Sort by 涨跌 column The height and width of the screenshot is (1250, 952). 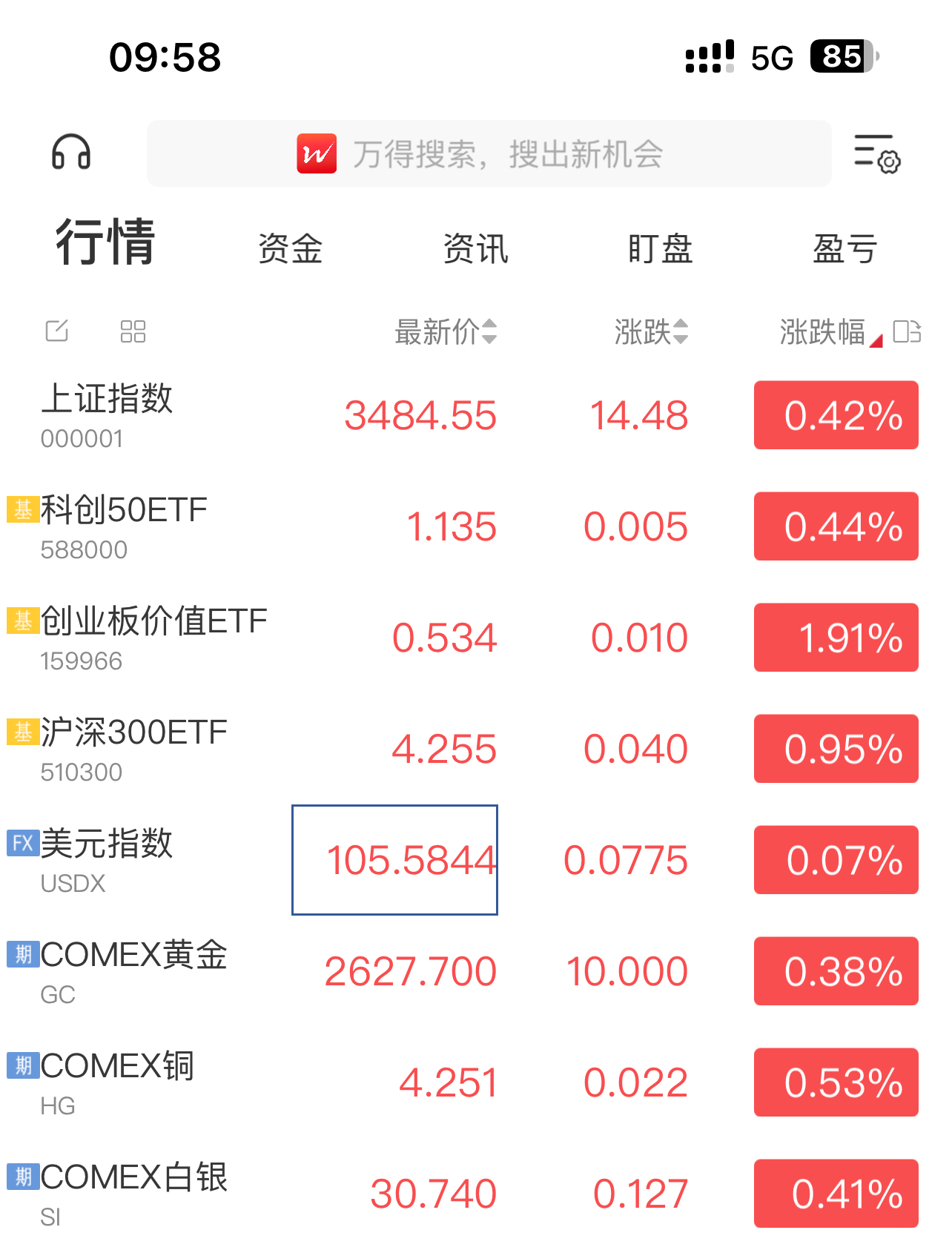(x=650, y=331)
